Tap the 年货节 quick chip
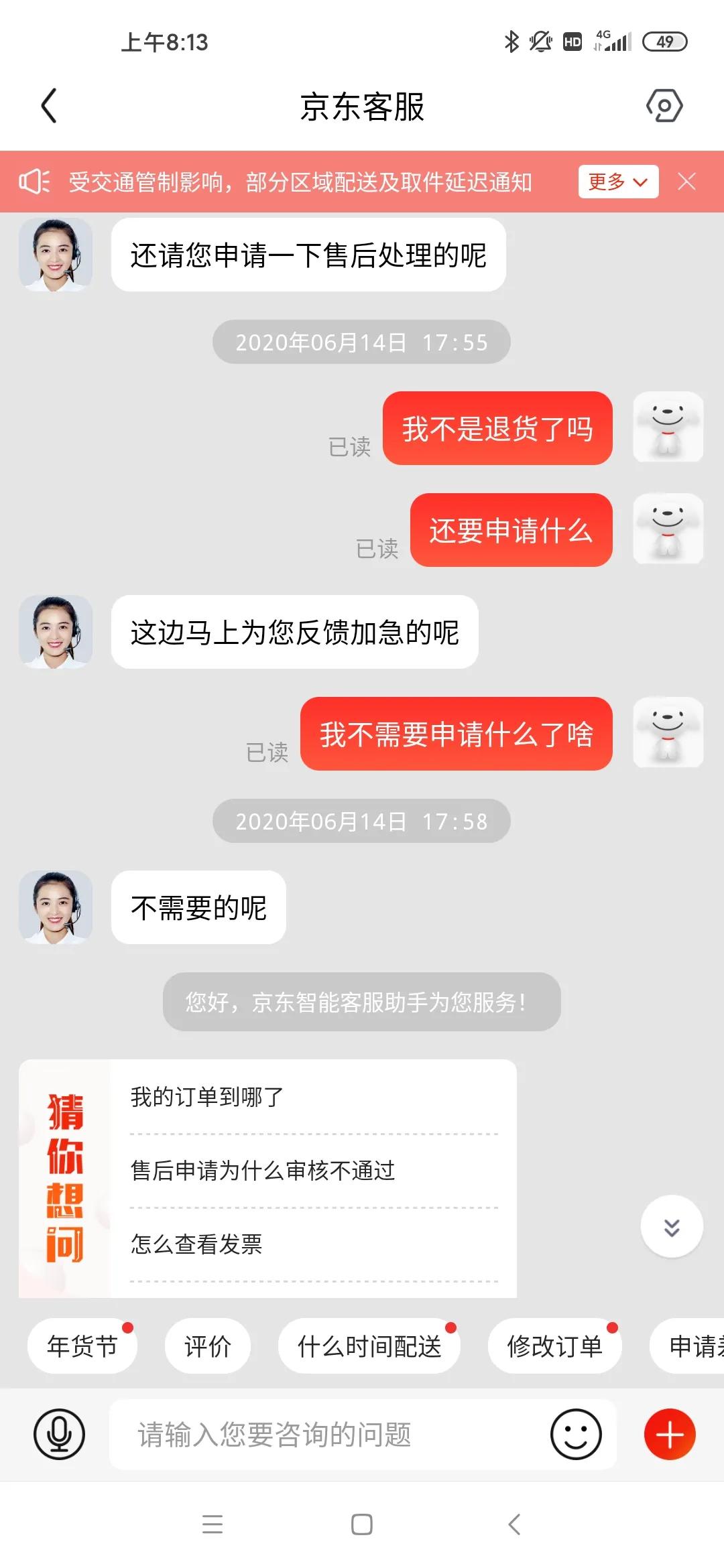Screen dimensions: 724x1568 coord(82,1346)
